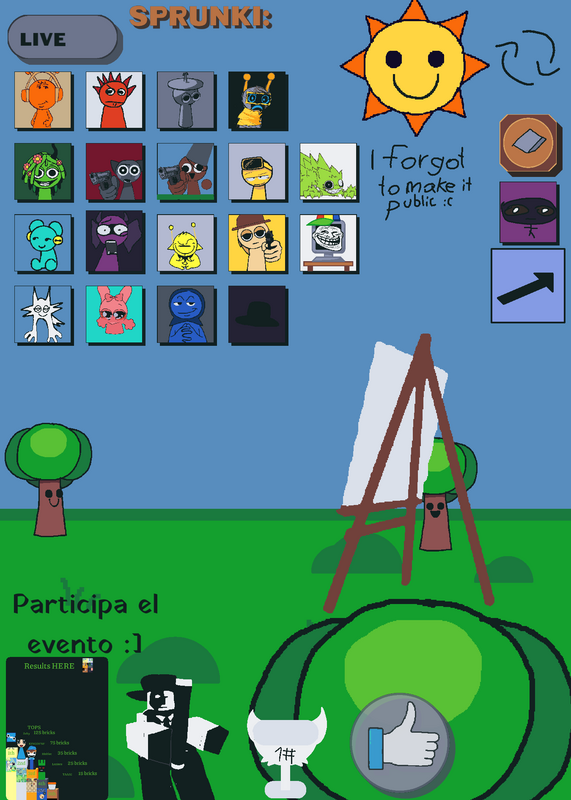This screenshot has height=800, width=571.
Task: Pick the gray satellite-dish character
Action: (186, 100)
